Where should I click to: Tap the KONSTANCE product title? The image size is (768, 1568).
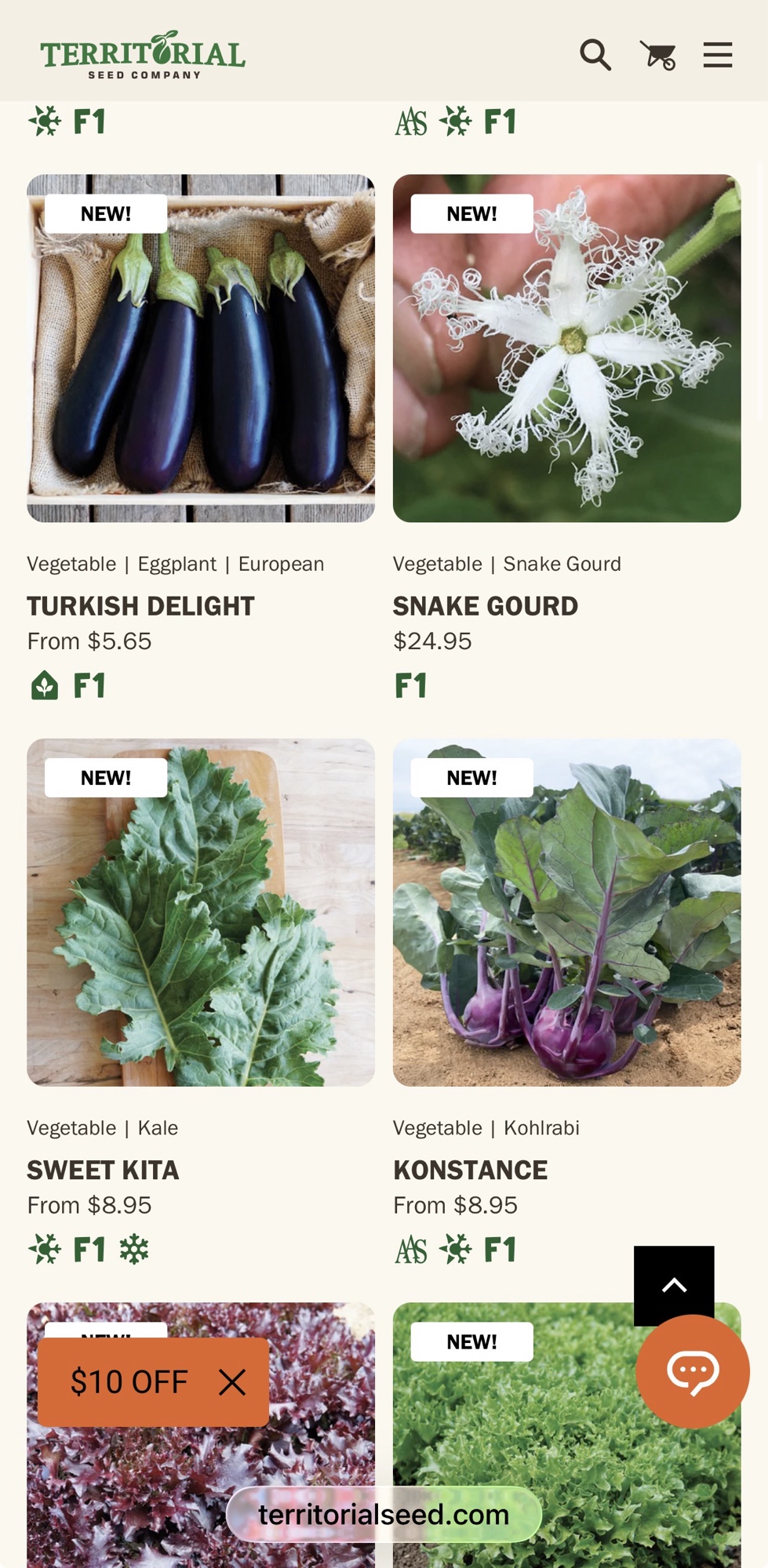(471, 1170)
